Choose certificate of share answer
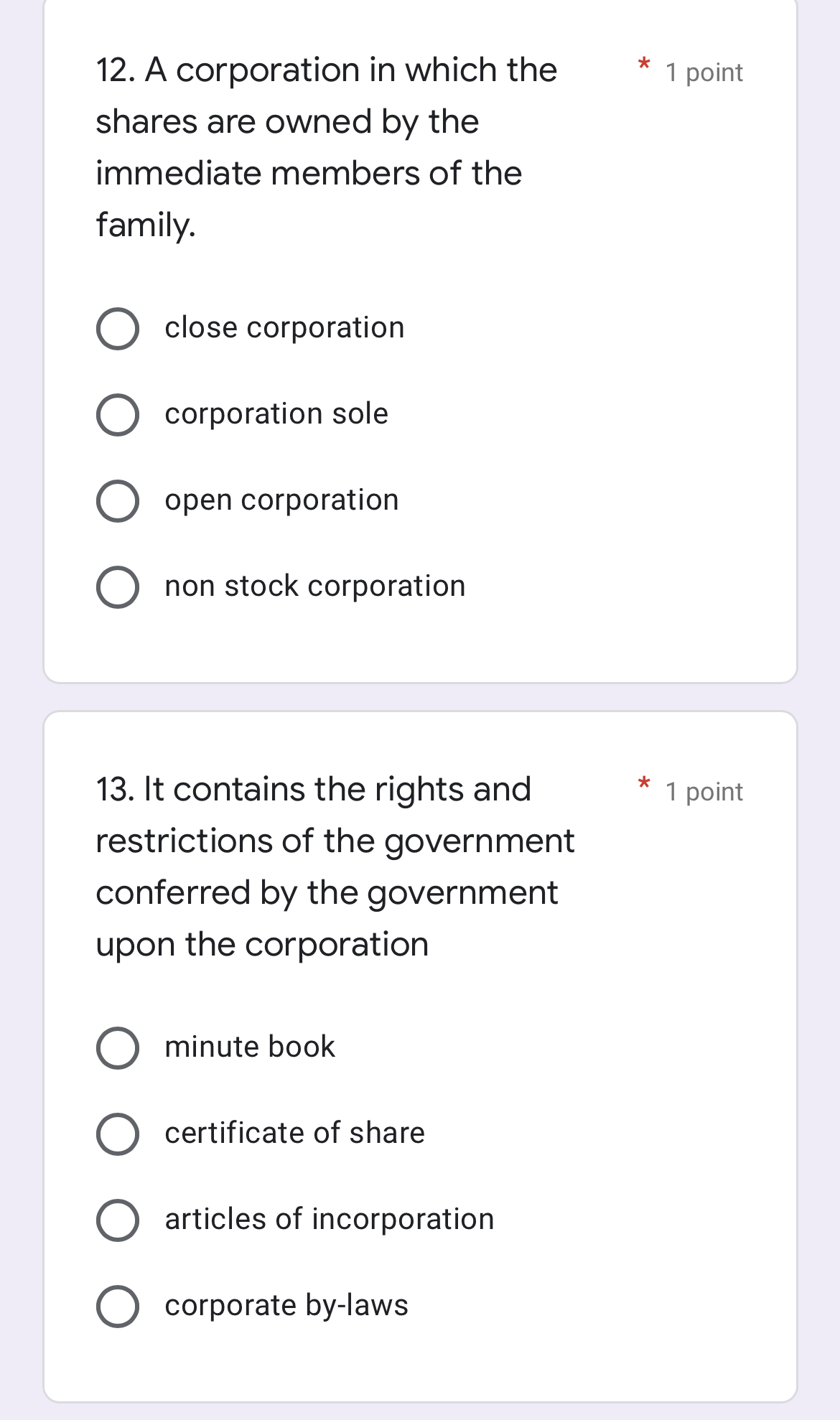This screenshot has width=840, height=1420. tap(118, 1134)
